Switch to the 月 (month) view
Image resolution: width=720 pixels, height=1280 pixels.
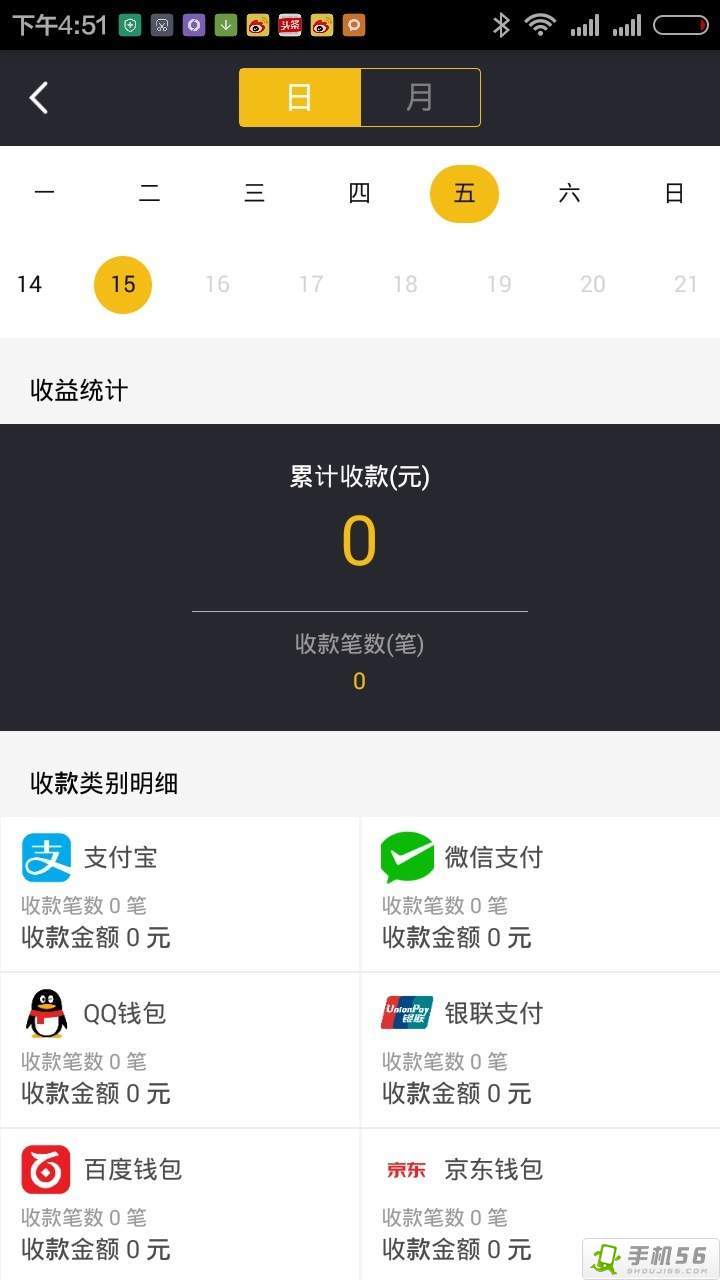(420, 98)
